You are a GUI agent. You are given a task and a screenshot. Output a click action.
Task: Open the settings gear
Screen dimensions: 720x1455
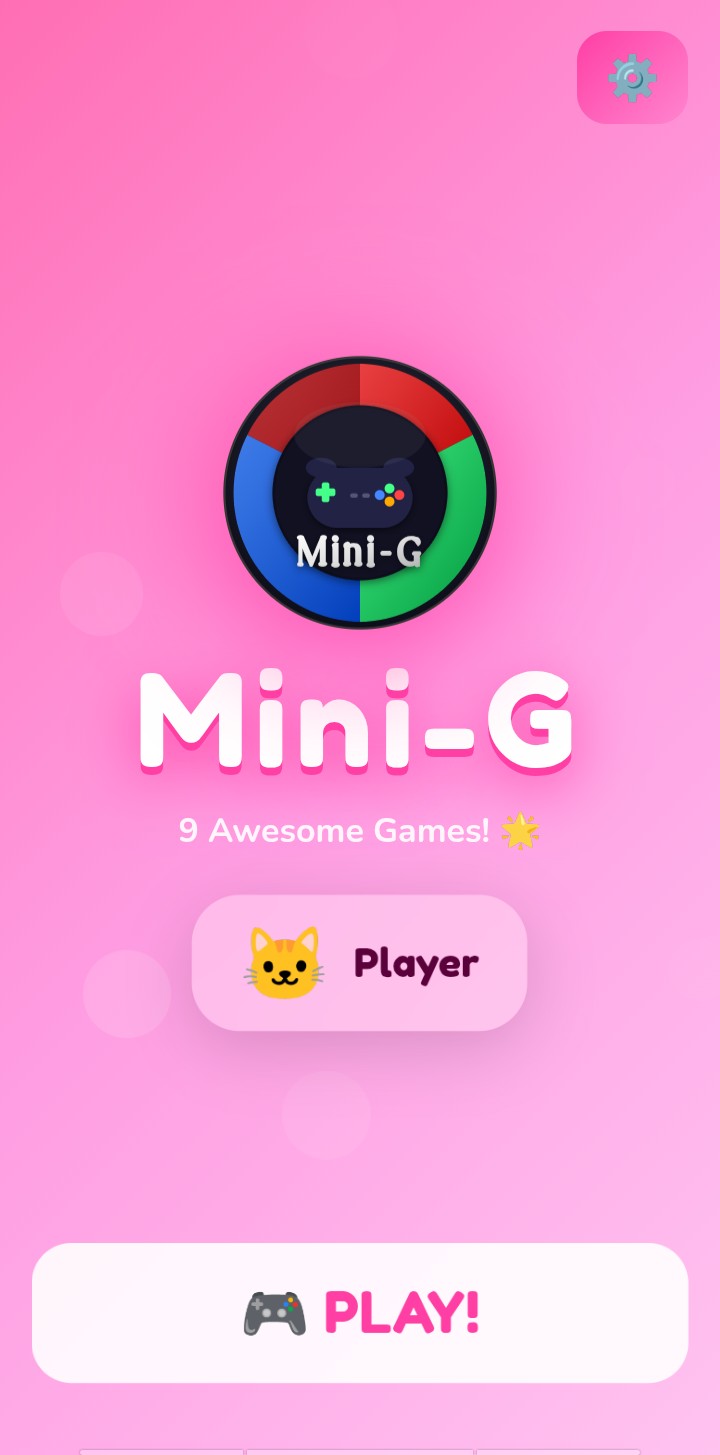632,78
